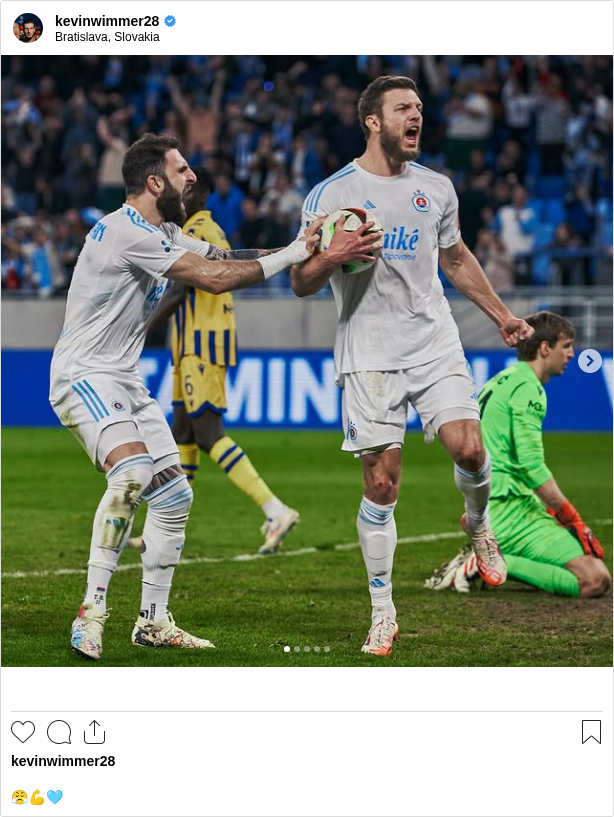Open the Bratislava, Slovakia location

click(107, 37)
